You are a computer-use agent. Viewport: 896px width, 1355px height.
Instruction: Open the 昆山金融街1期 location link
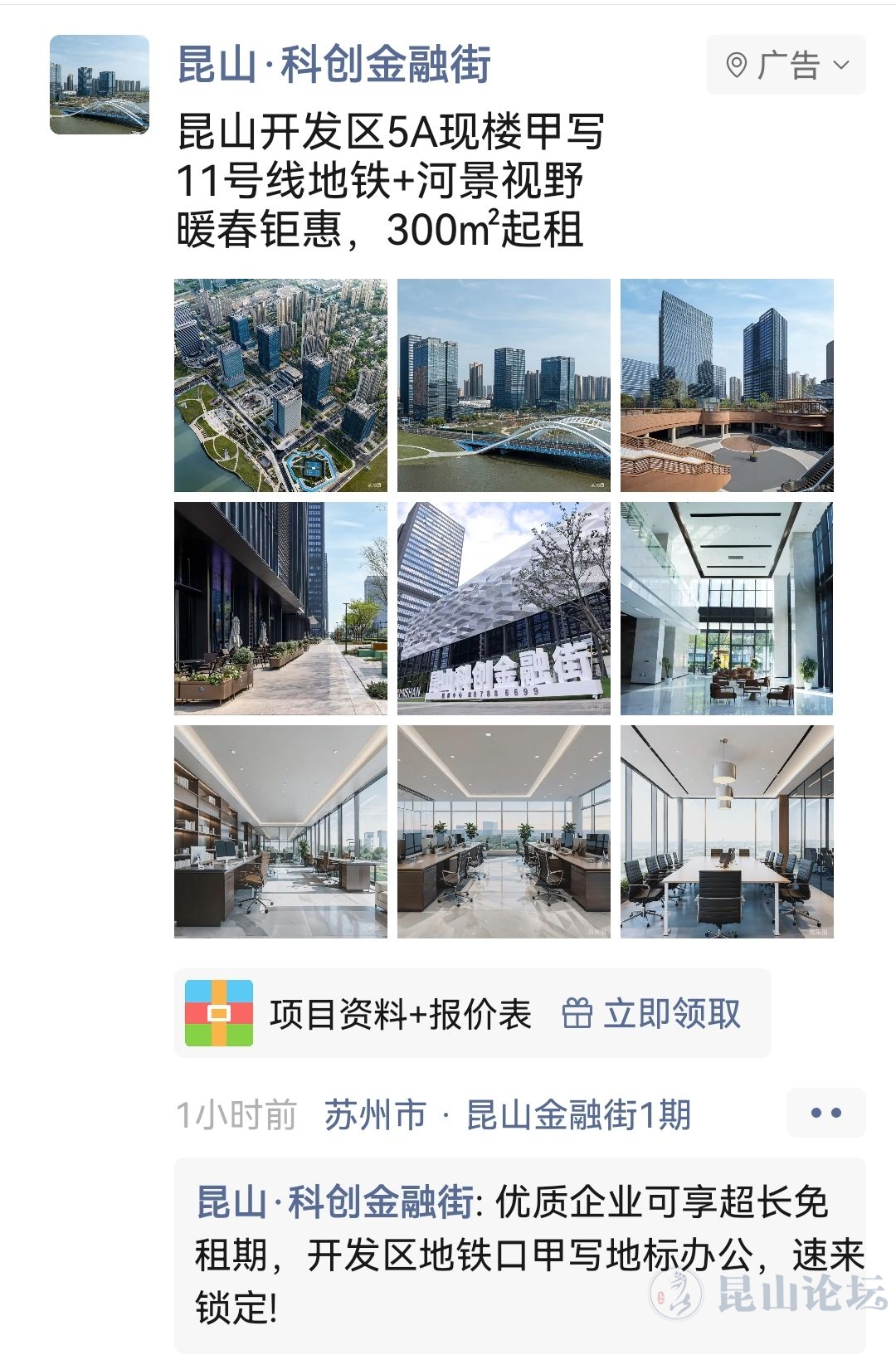(578, 1114)
